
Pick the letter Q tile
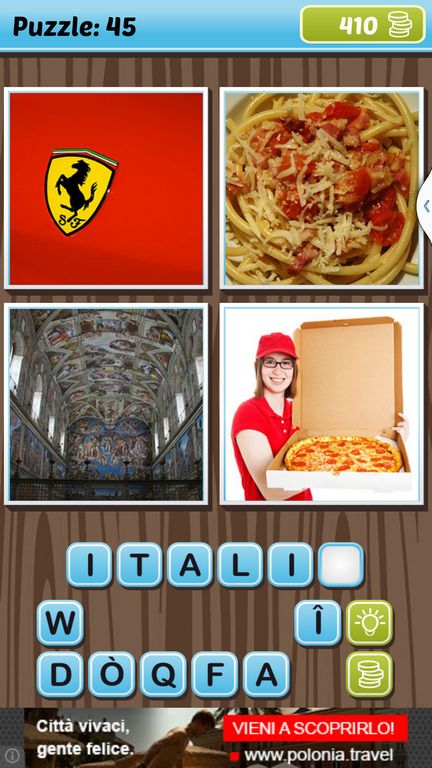(x=164, y=675)
